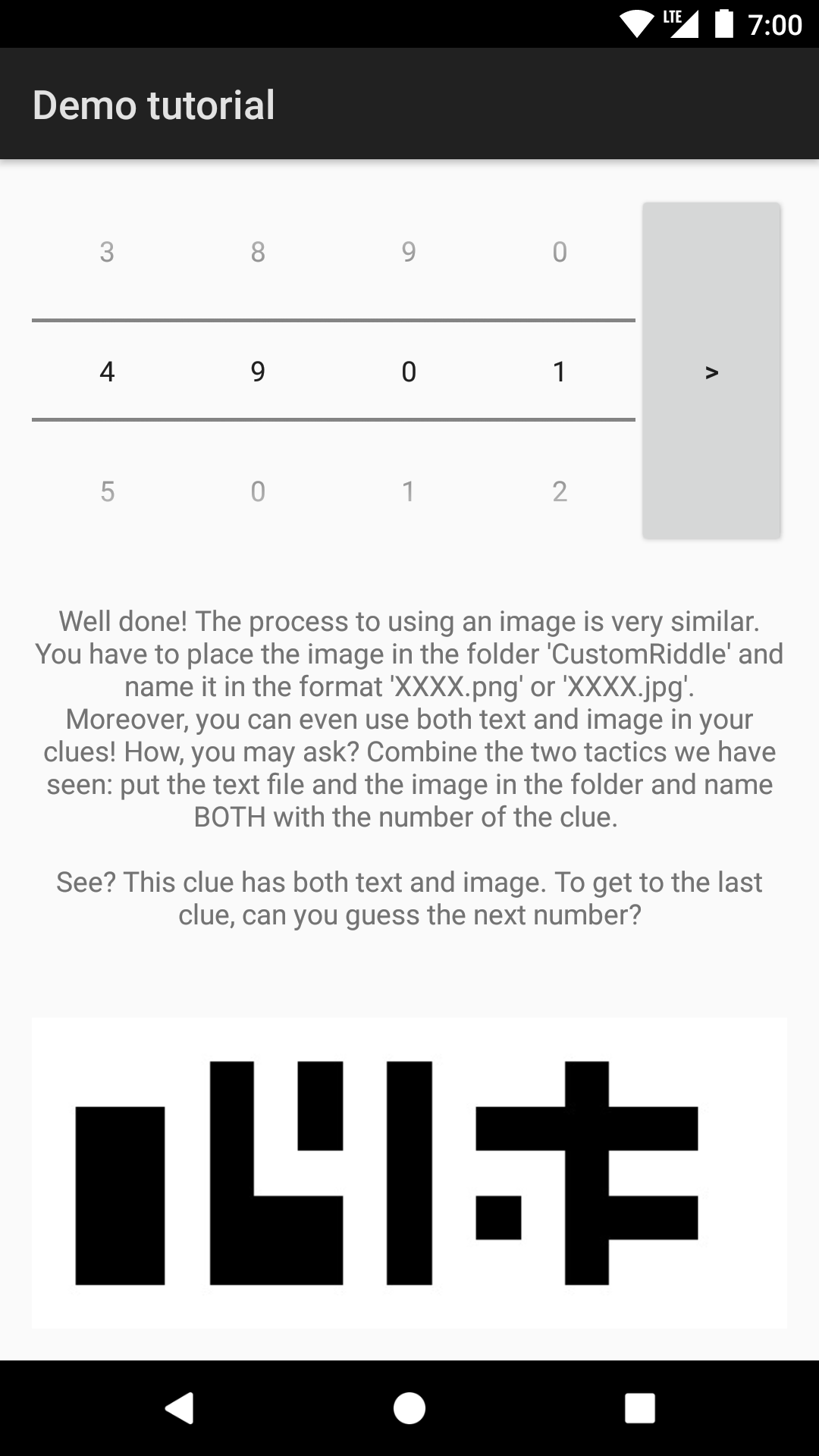This screenshot has width=819, height=1456.
Task: Open recent apps from navigation bar
Action: coord(639,1408)
